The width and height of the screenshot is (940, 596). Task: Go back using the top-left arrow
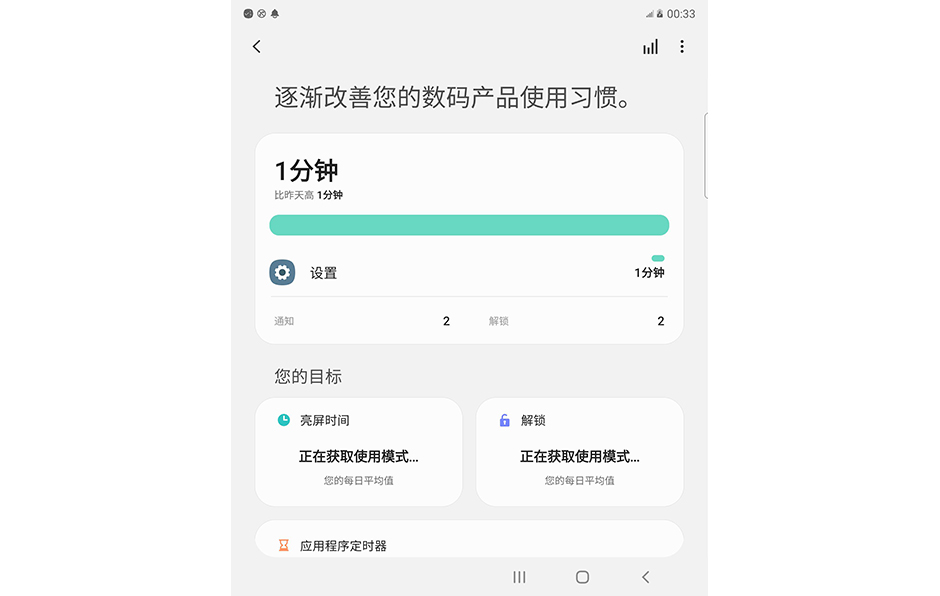(257, 47)
